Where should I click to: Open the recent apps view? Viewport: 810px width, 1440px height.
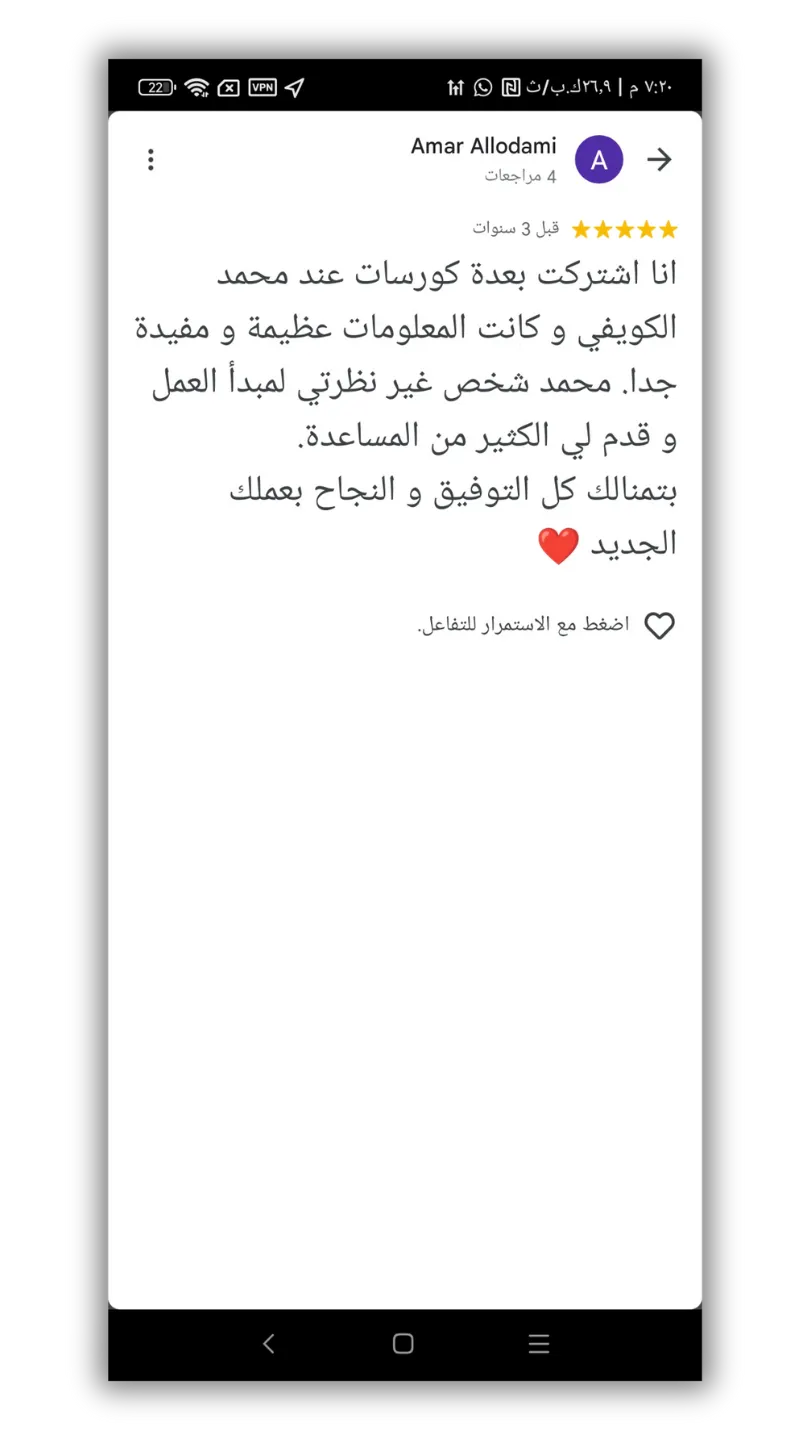pyautogui.click(x=539, y=1343)
